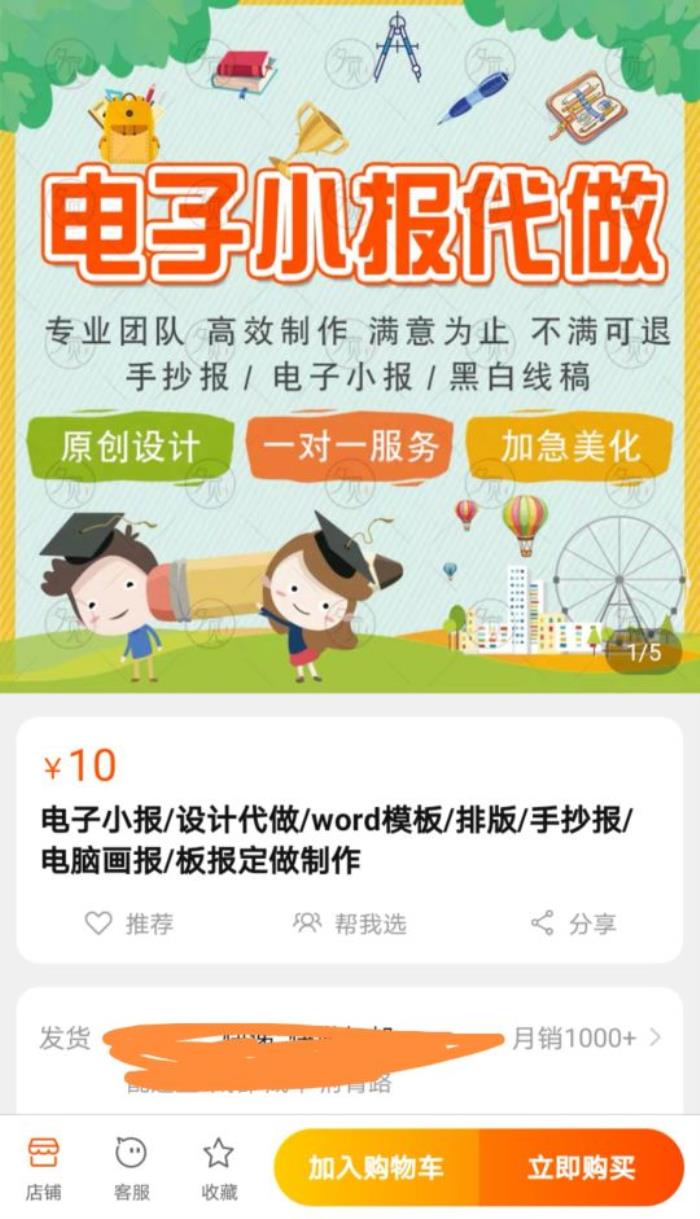This screenshot has height=1219, width=700.
Task: Open 帮我选 help-me-choose option
Action: [x=350, y=923]
